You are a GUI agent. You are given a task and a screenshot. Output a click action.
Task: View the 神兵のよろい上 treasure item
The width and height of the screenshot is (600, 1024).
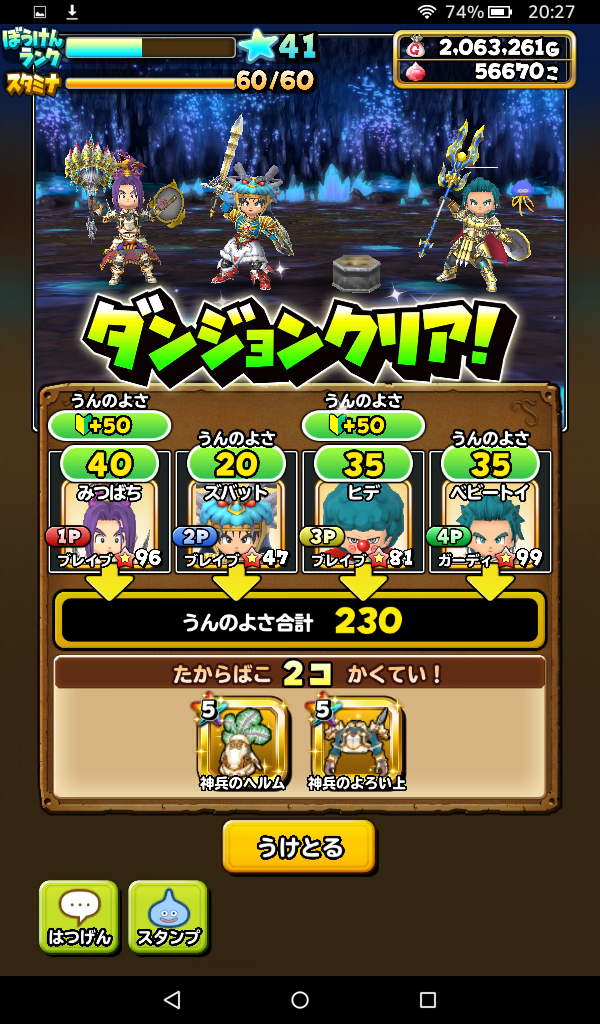click(x=355, y=742)
